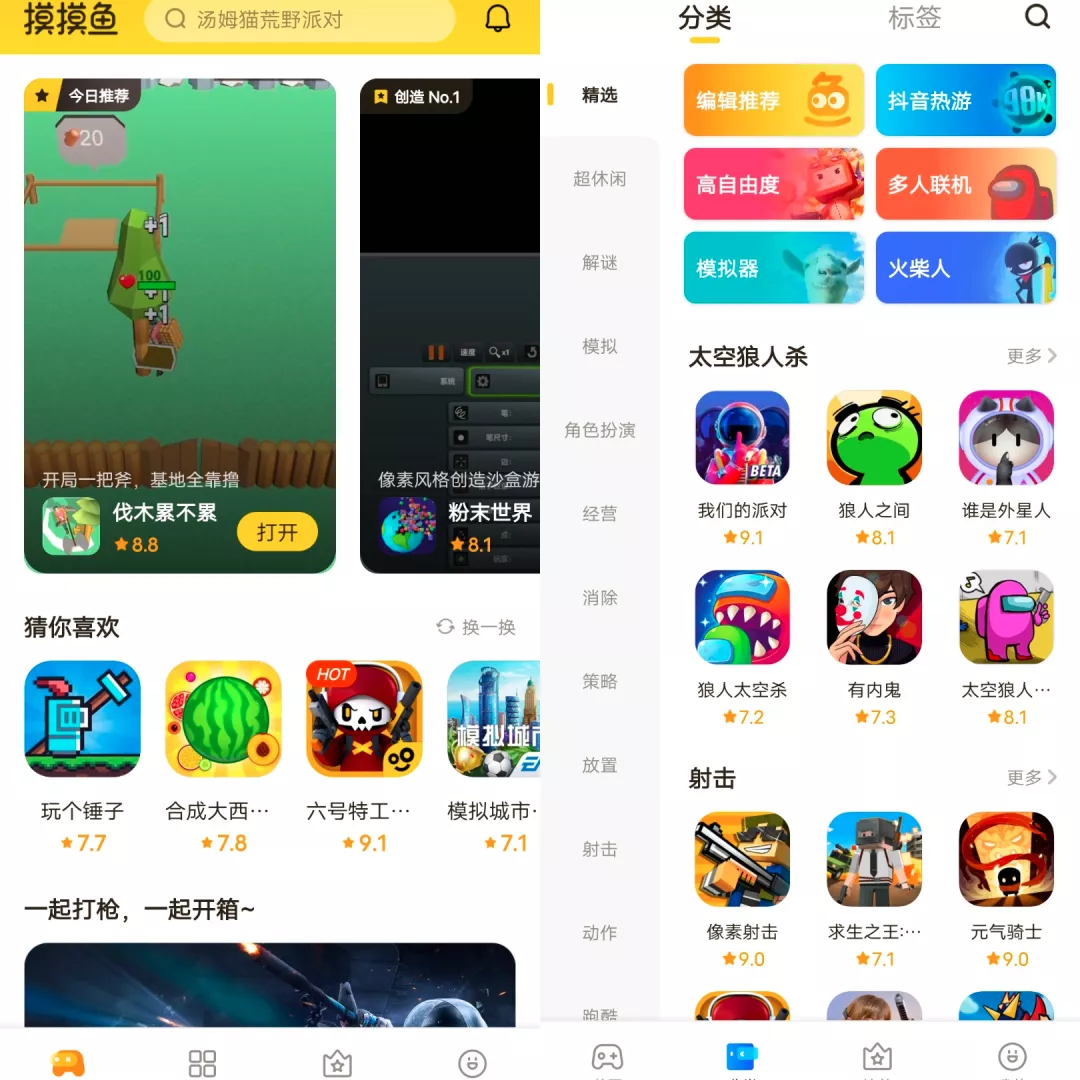Open the 抖音热游 collection

point(965,100)
